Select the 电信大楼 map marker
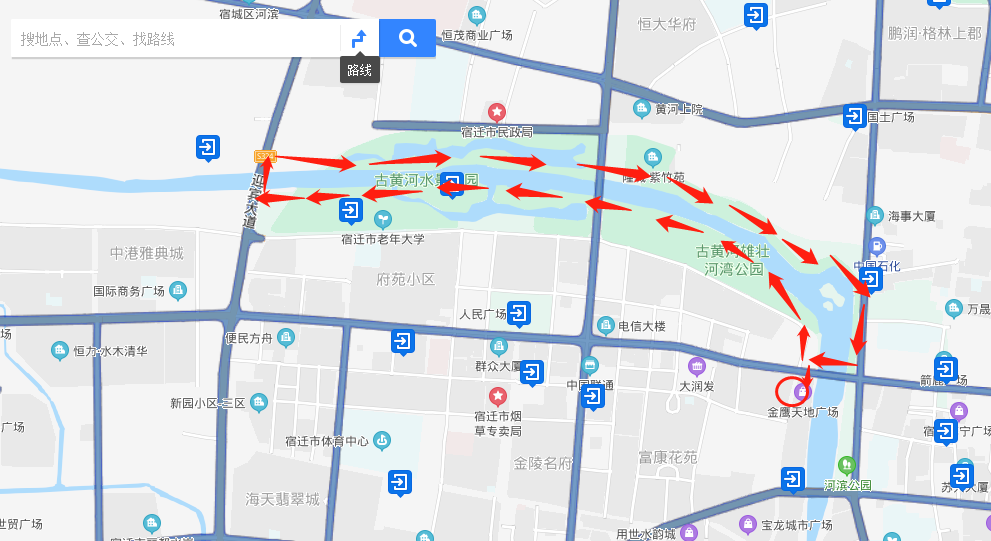This screenshot has height=541, width=991. [605, 325]
